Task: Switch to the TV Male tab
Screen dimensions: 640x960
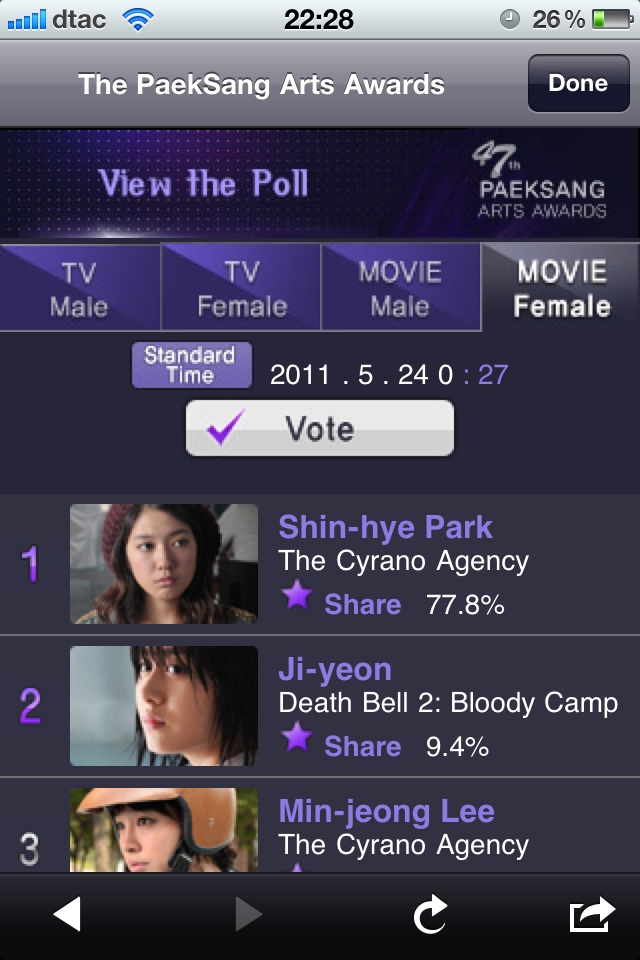Action: (79, 288)
